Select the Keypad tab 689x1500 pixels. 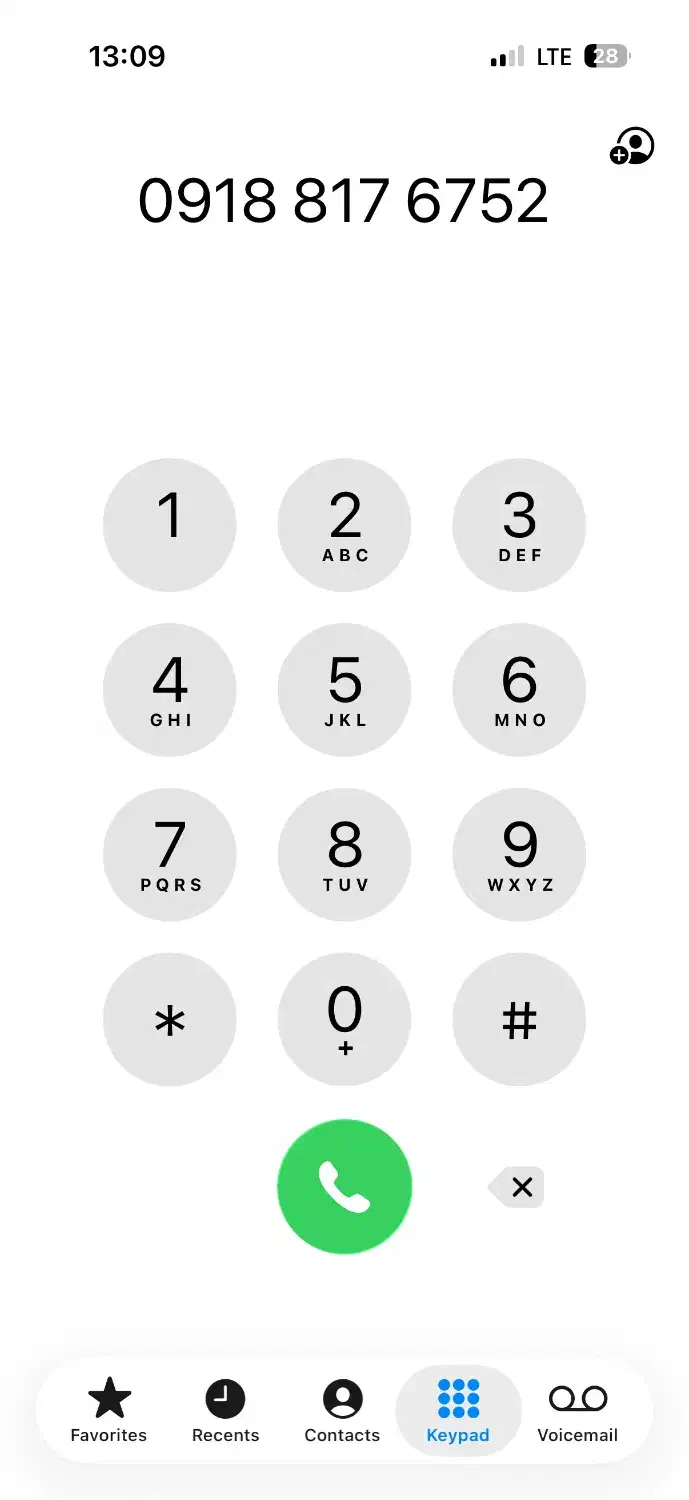coord(458,1411)
